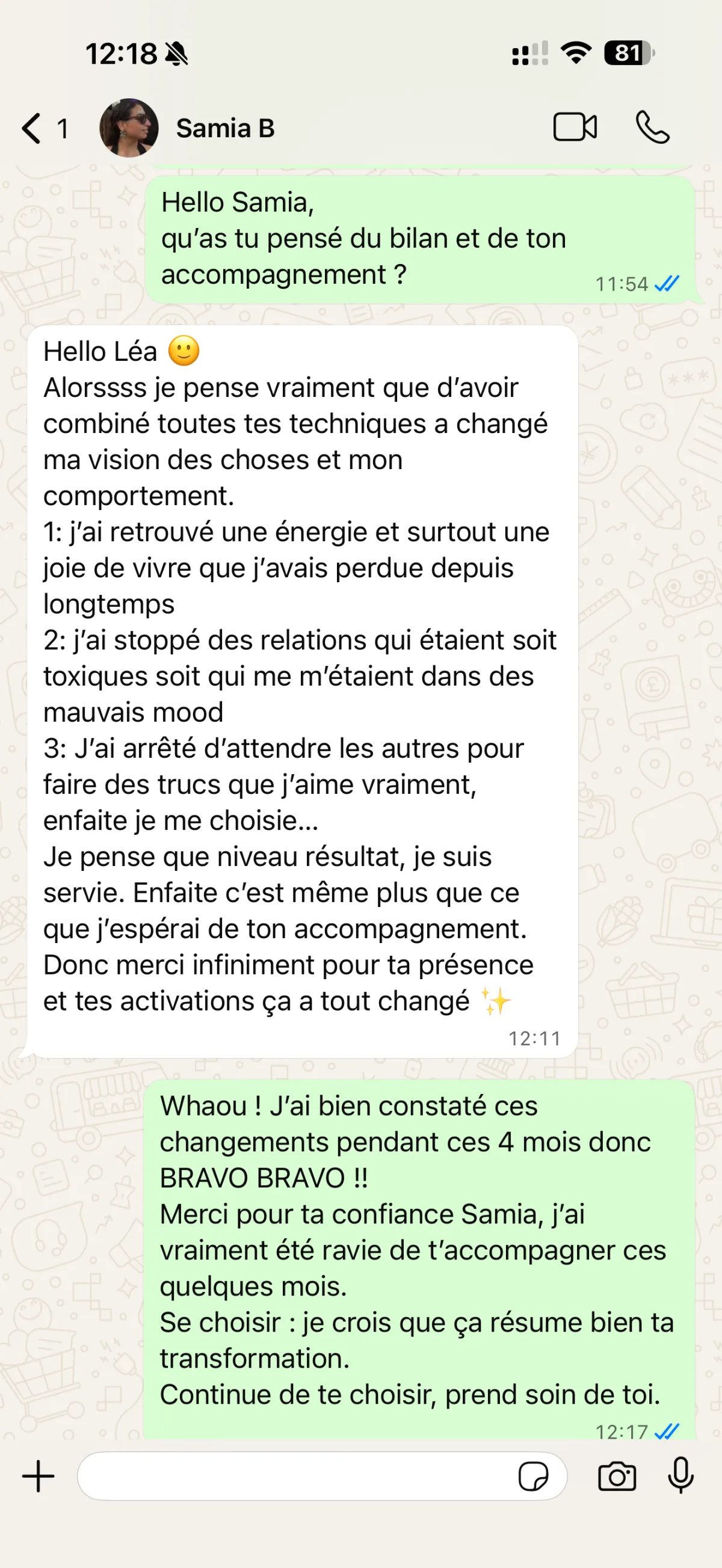The image size is (722, 1568).
Task: Open the sticker picker
Action: click(x=533, y=1476)
